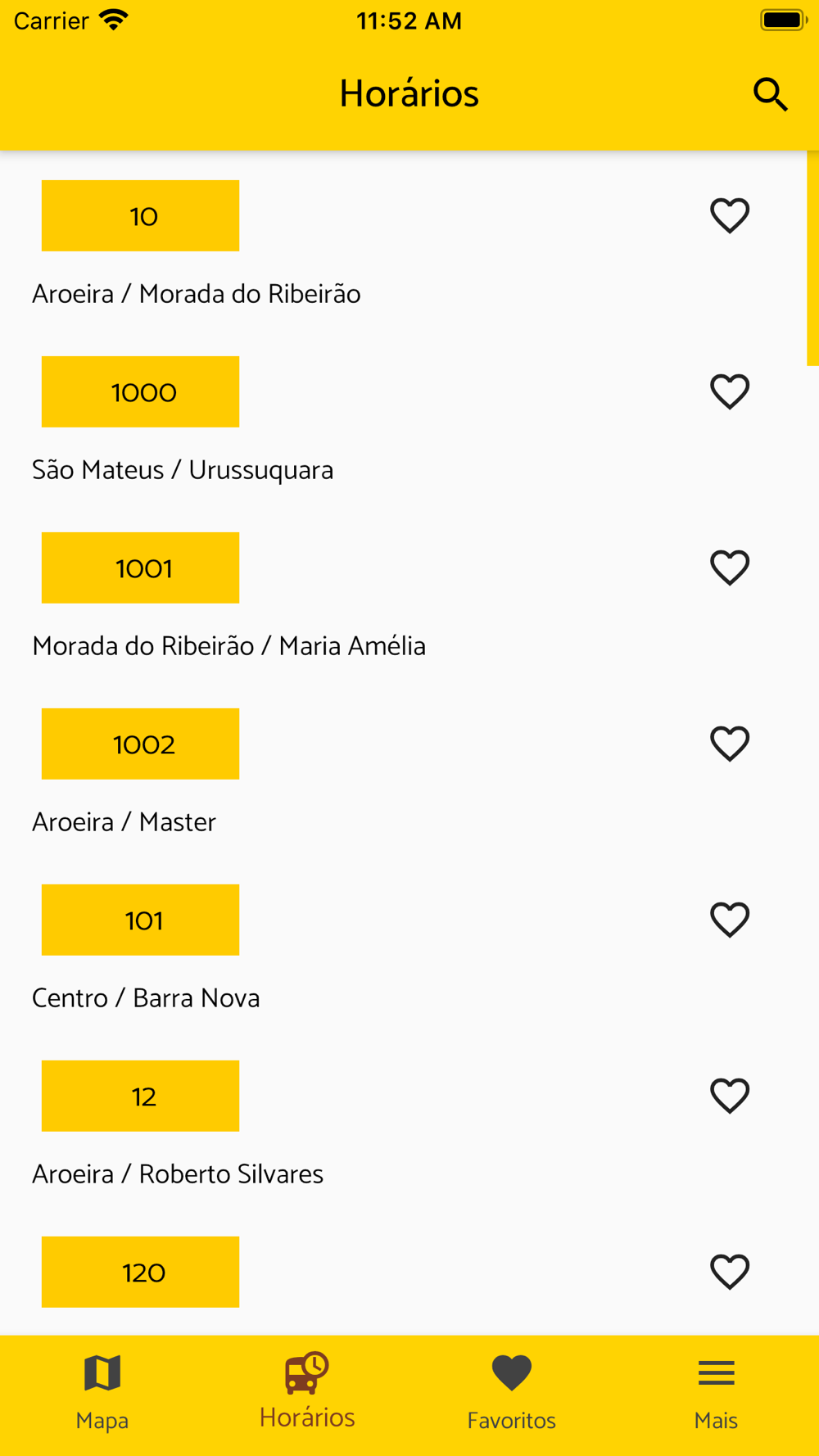The image size is (819, 1456).
Task: Like line 101 with the heart icon
Action: tap(730, 920)
